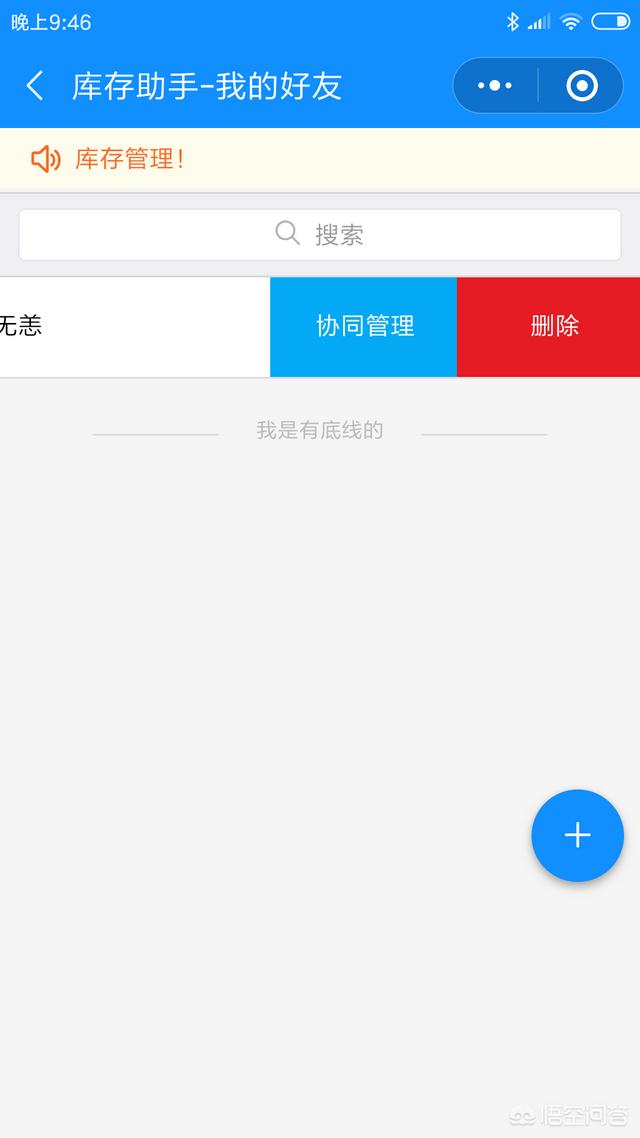Add a new friend with the plus button
The height and width of the screenshot is (1138, 640).
pyautogui.click(x=577, y=835)
